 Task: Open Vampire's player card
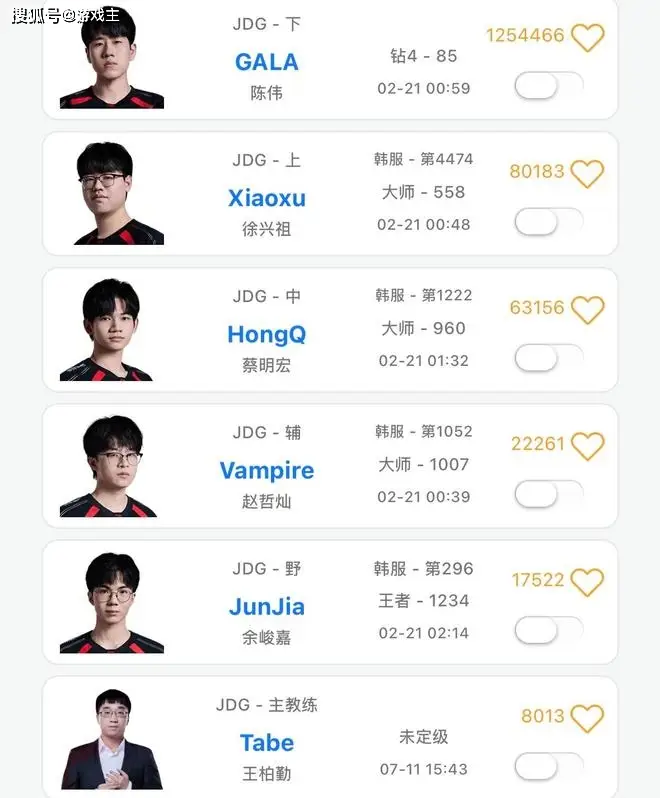[x=266, y=470]
